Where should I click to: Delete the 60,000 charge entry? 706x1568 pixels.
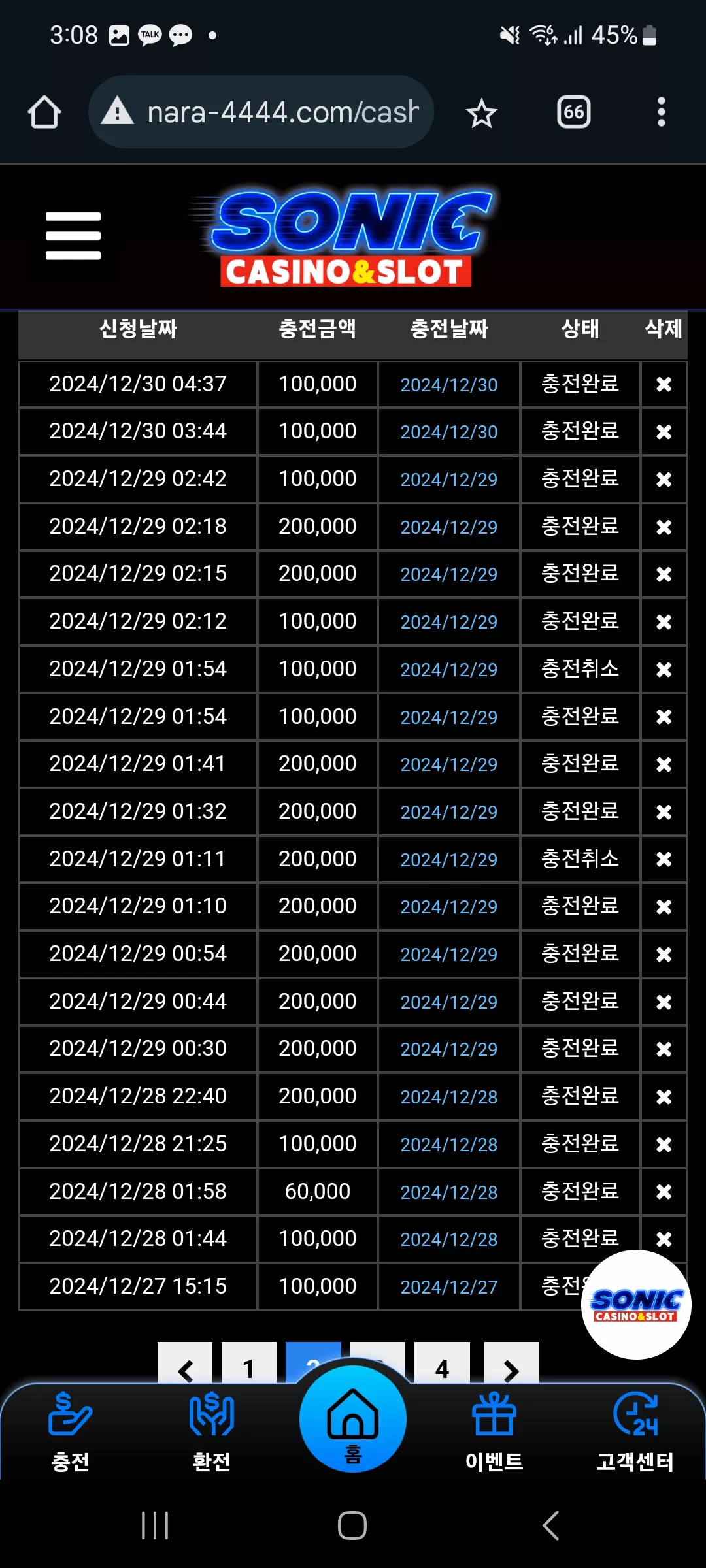[x=664, y=1192]
